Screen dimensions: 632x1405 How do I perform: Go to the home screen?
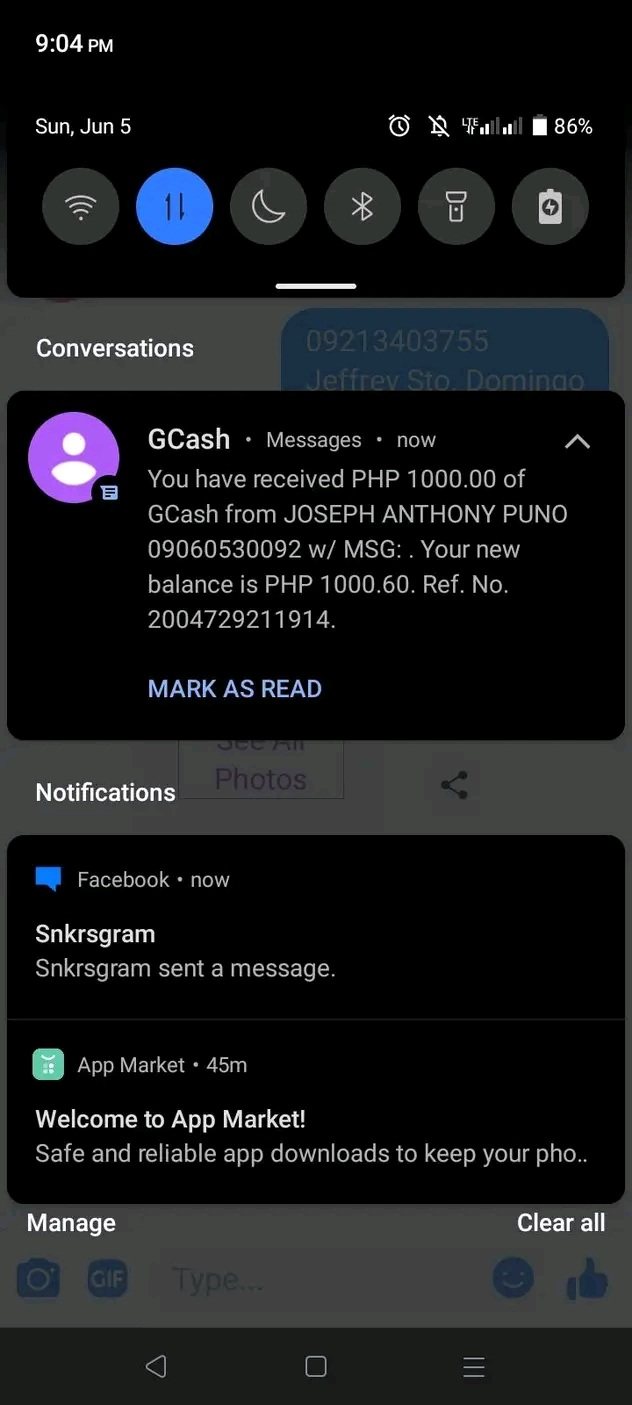point(316,1367)
